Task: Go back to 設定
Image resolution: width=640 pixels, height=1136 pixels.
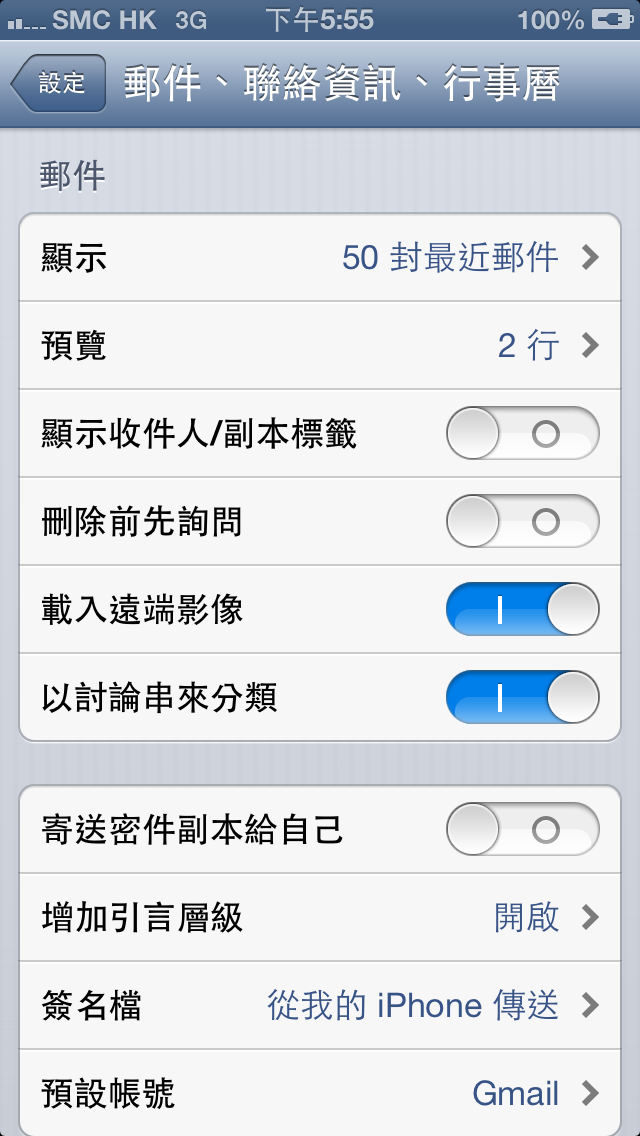Action: point(60,84)
